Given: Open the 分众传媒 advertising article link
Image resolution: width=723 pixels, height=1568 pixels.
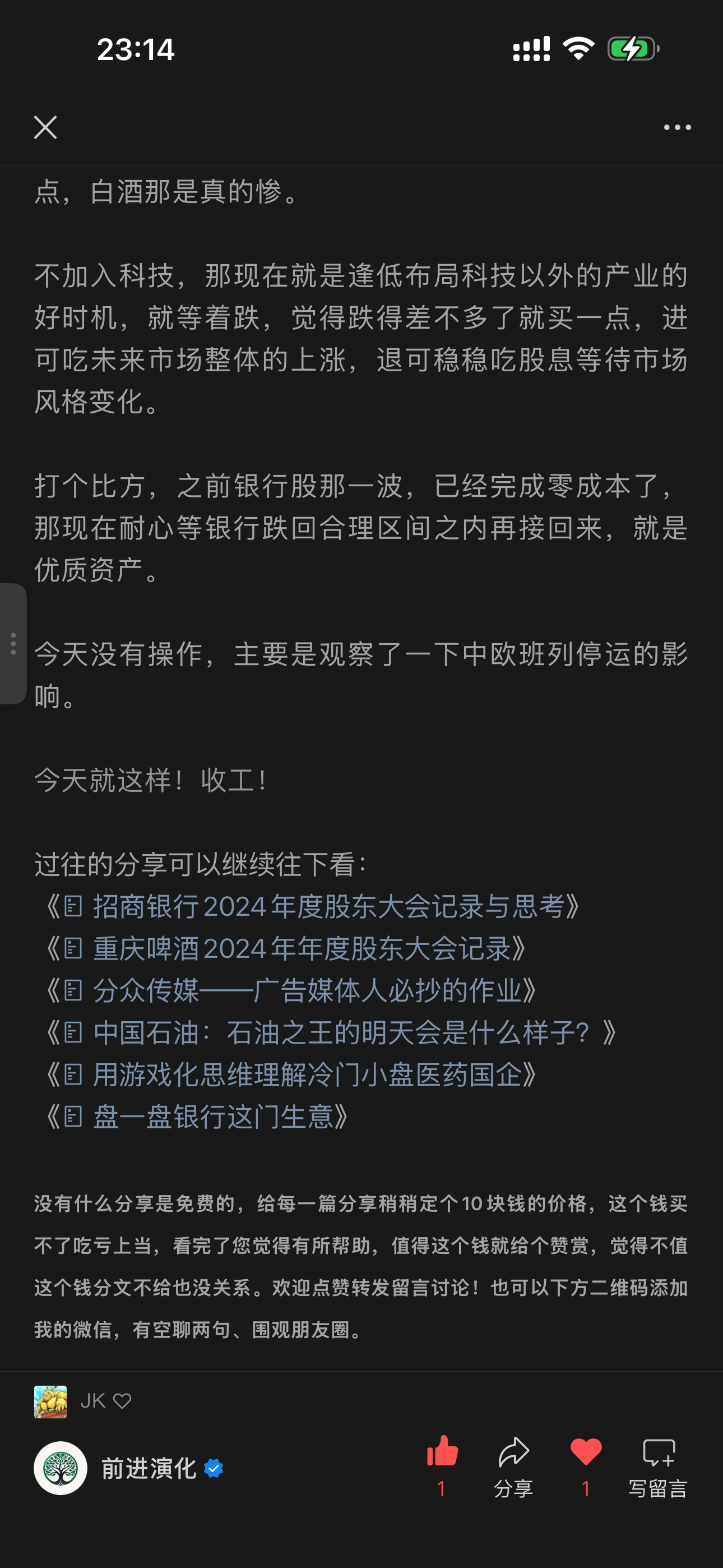Looking at the screenshot, I should pyautogui.click(x=307, y=990).
